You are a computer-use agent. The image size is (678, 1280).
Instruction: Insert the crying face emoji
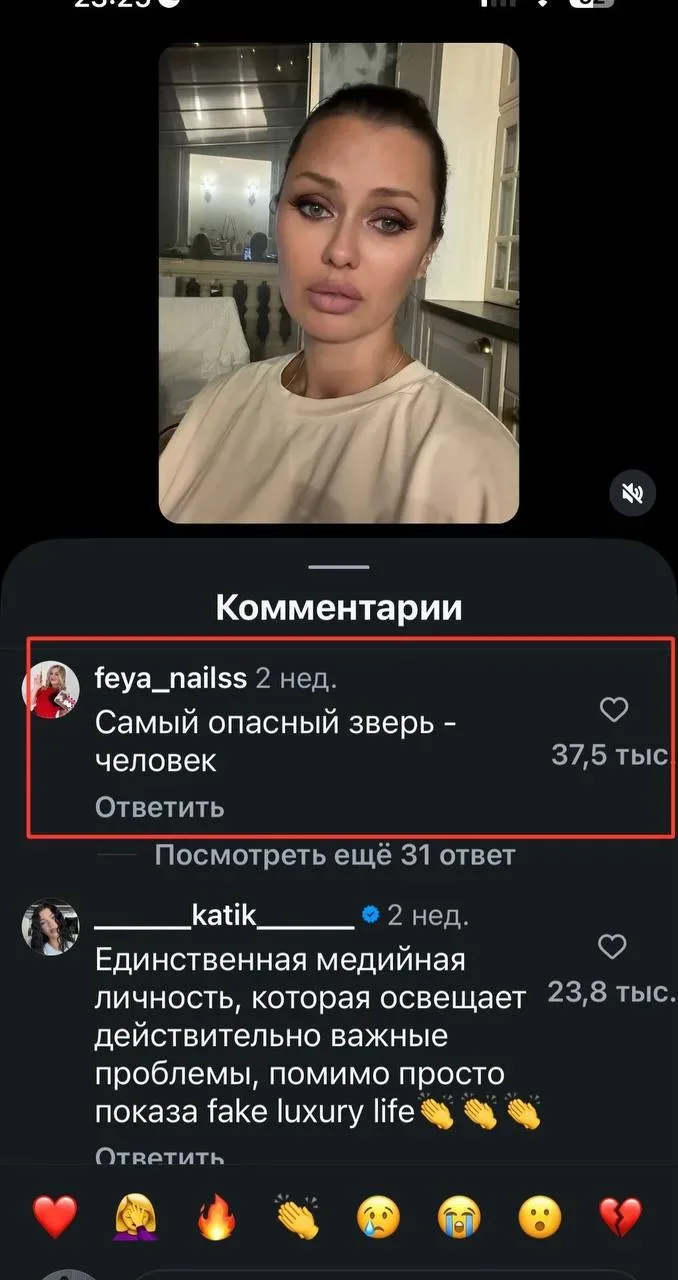(379, 1217)
